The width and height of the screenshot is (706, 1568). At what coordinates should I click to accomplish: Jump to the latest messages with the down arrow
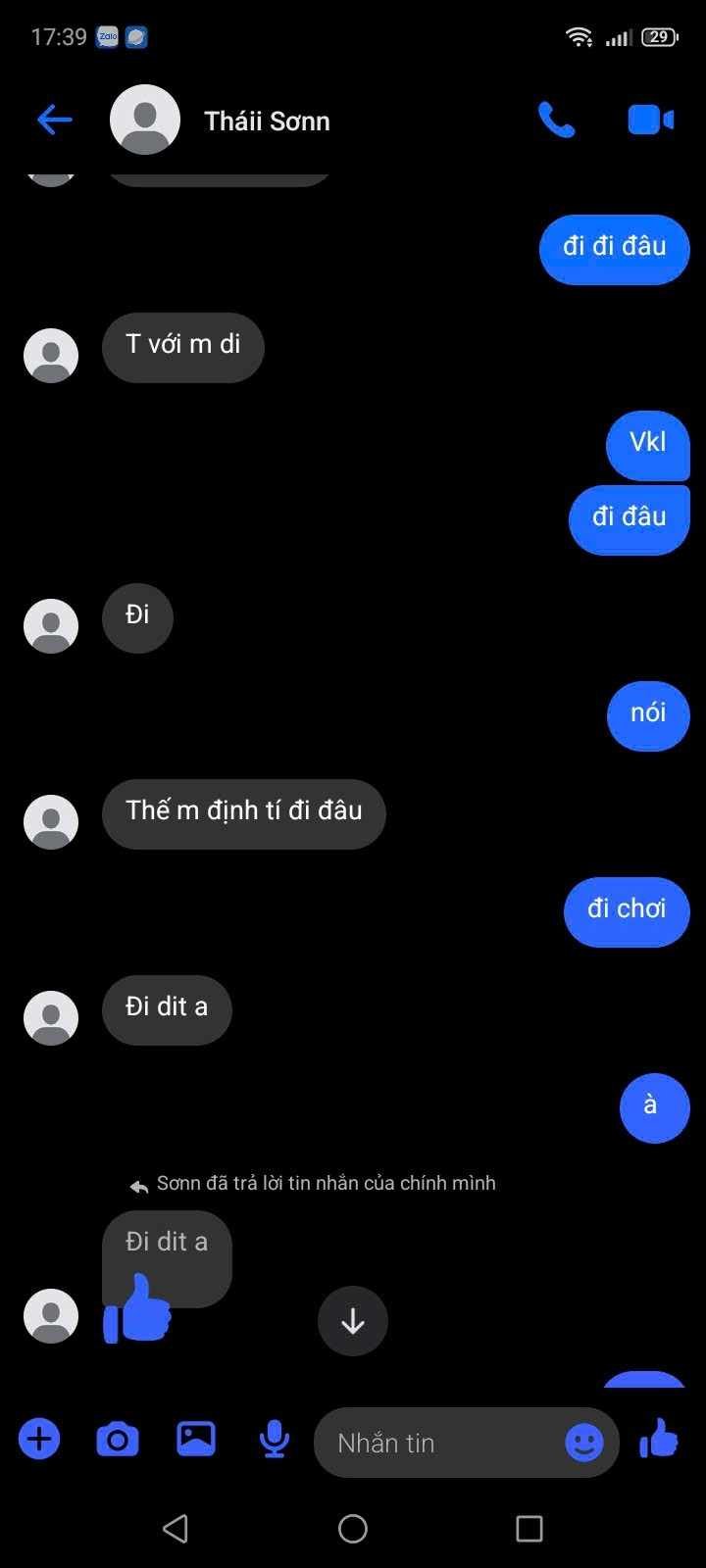point(353,1321)
